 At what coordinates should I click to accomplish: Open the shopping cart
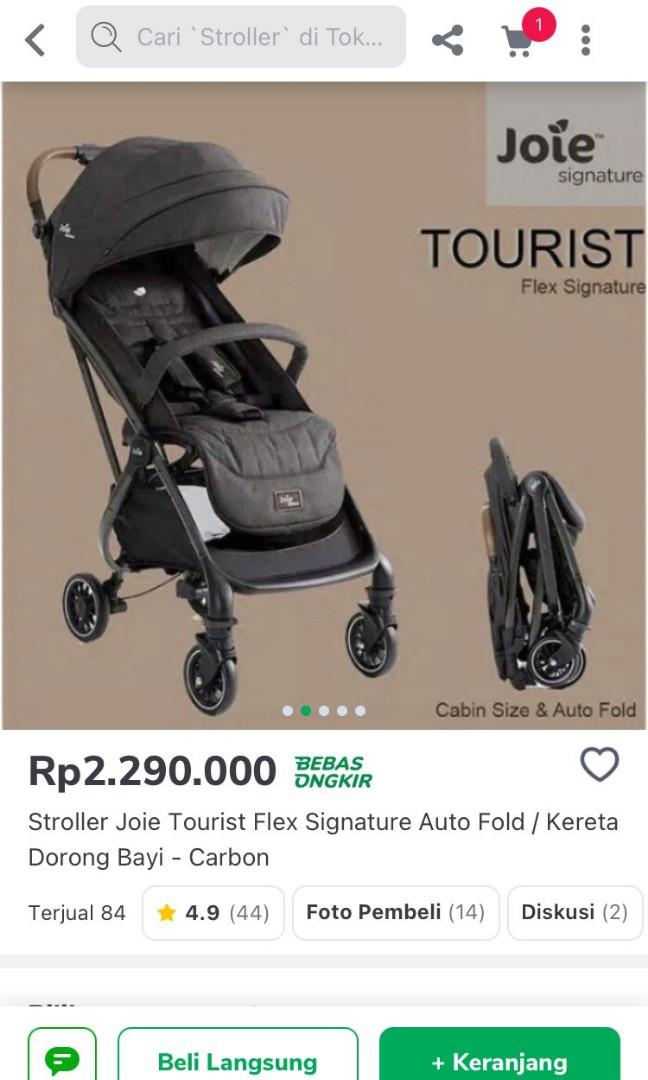(x=518, y=40)
